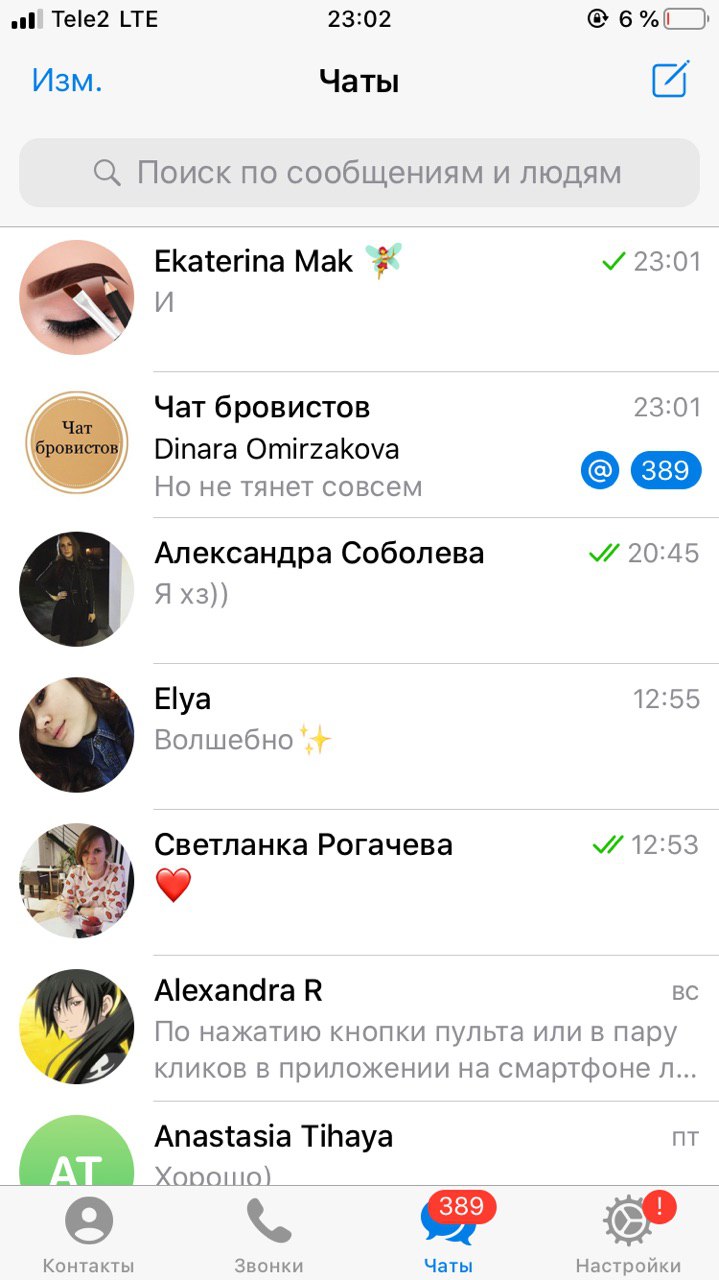Screen dimensions: 719x1280
Task: Open the chat with Elya
Action: pos(359,737)
